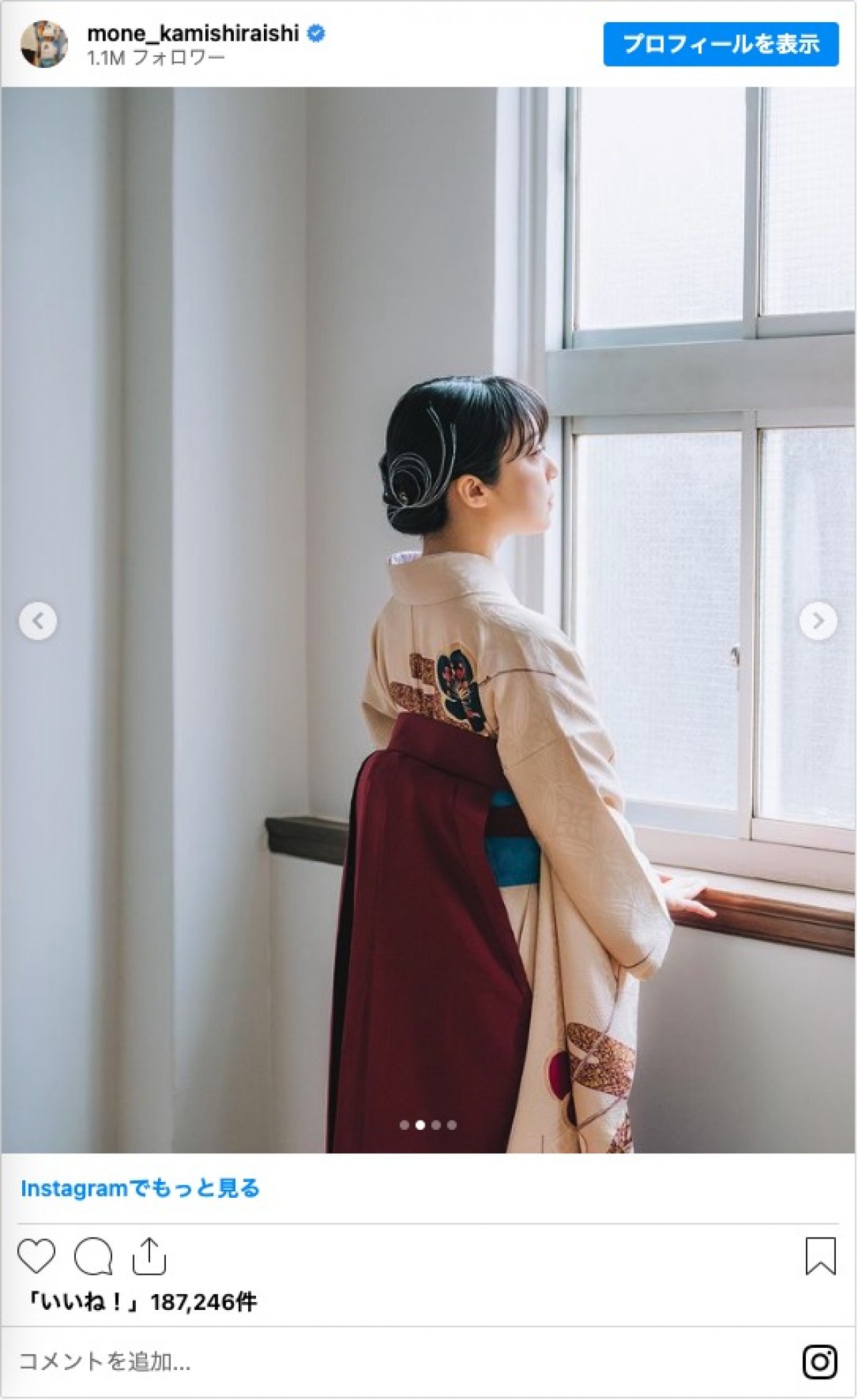Go to the previous photo
The width and height of the screenshot is (858, 1400).
point(38,620)
